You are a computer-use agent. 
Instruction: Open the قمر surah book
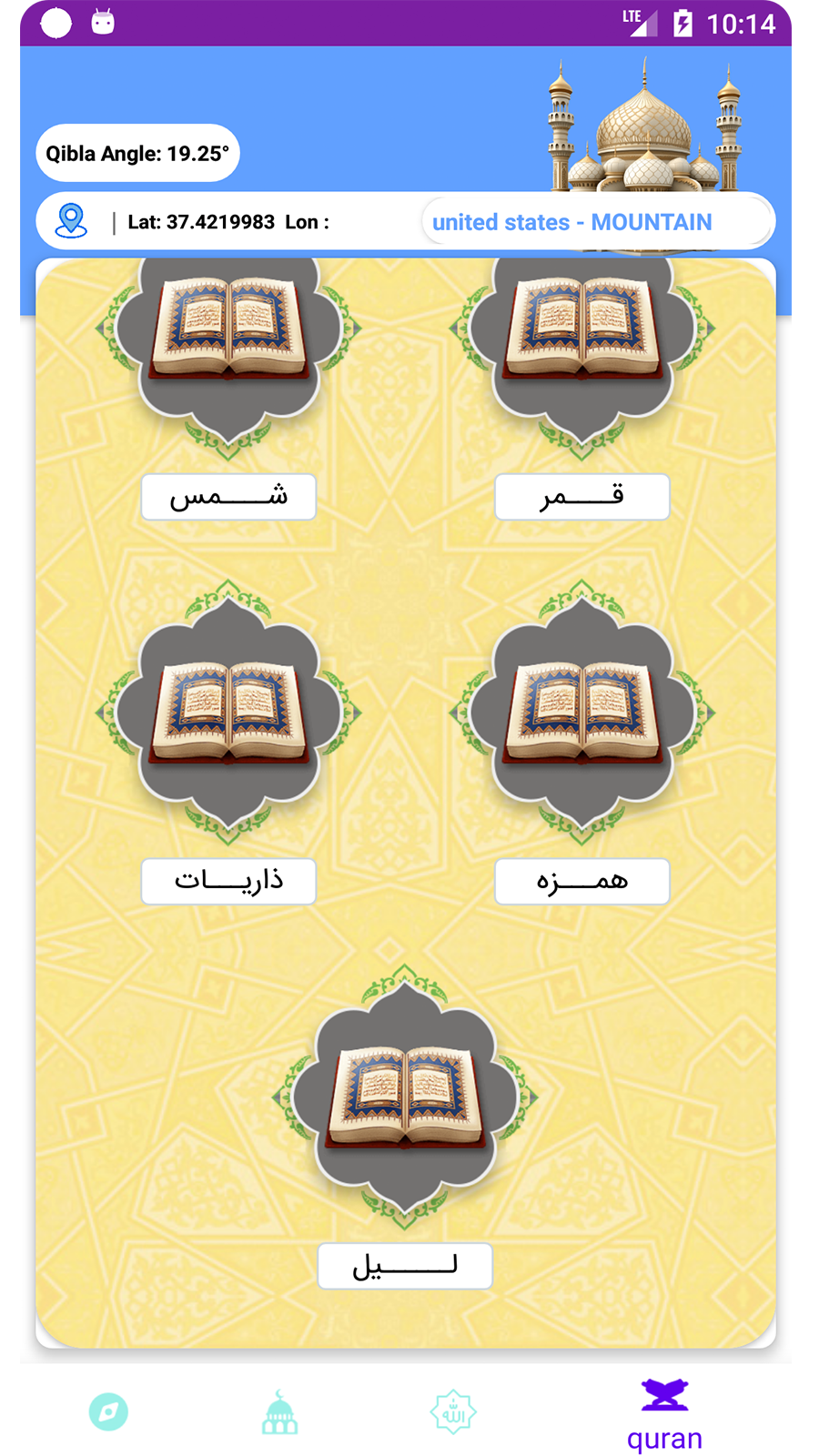(x=582, y=332)
